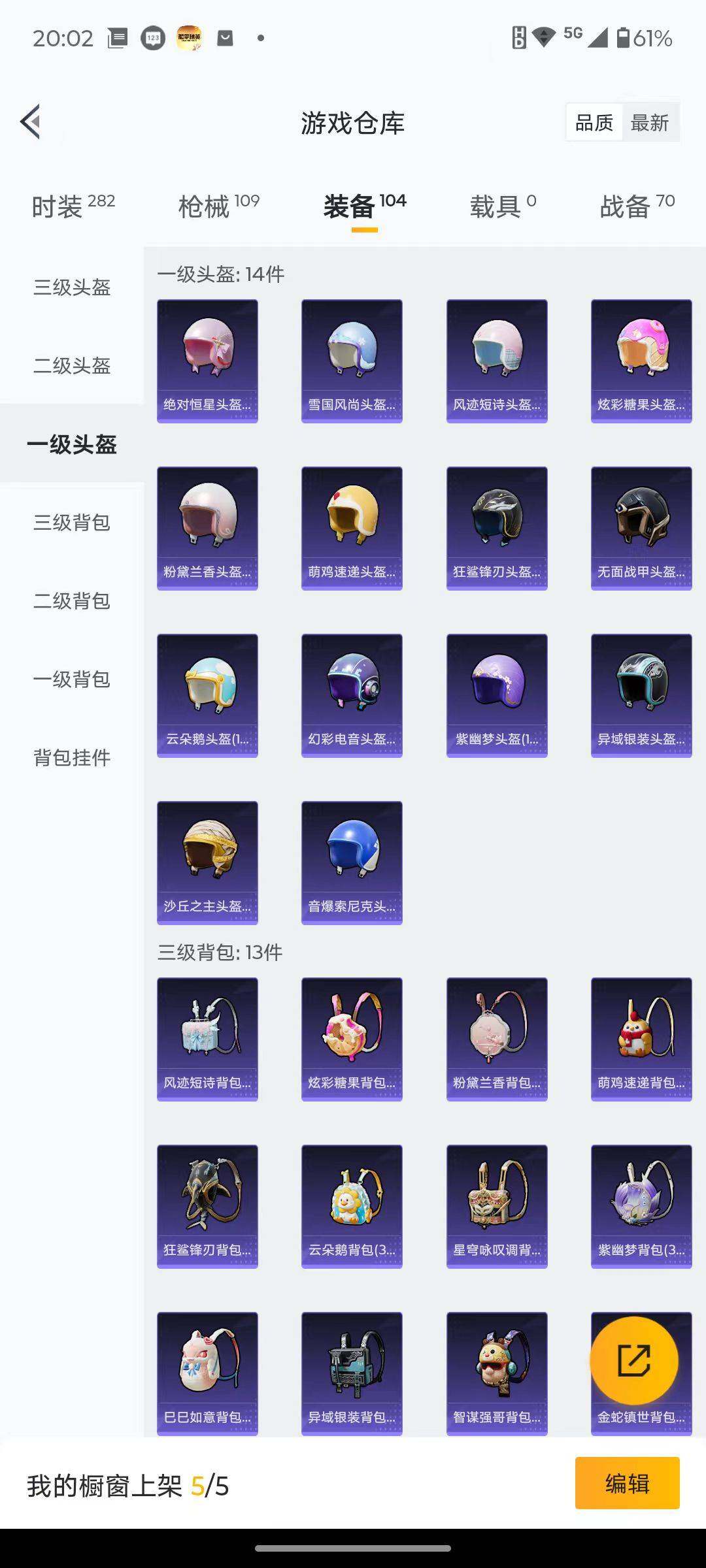The width and height of the screenshot is (706, 1568).
Task: Jump to 二级背包 category
Action: tap(72, 600)
